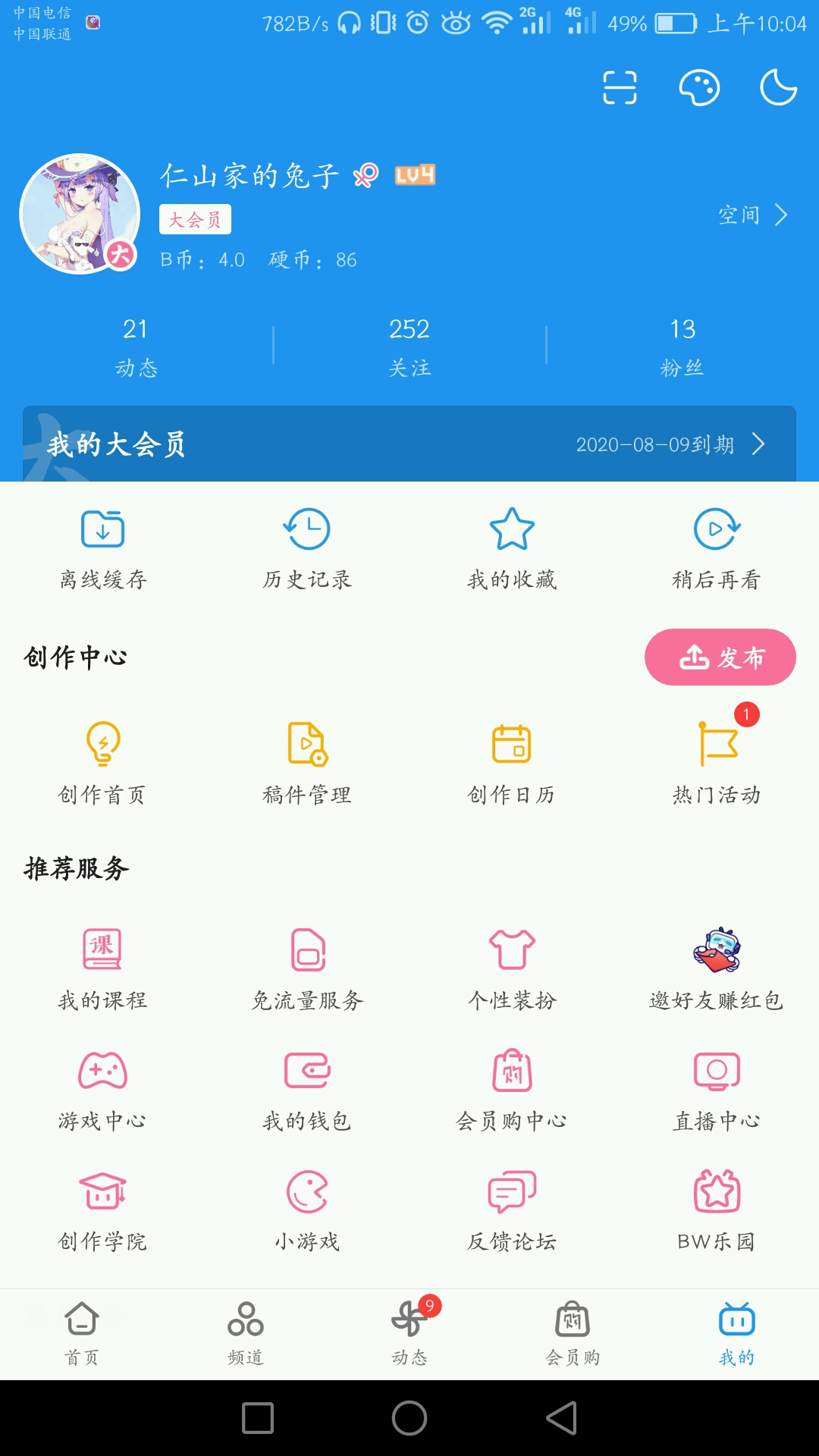This screenshot has width=819, height=1456.
Task: Tap the pink 发布 upload button
Action: coord(720,657)
